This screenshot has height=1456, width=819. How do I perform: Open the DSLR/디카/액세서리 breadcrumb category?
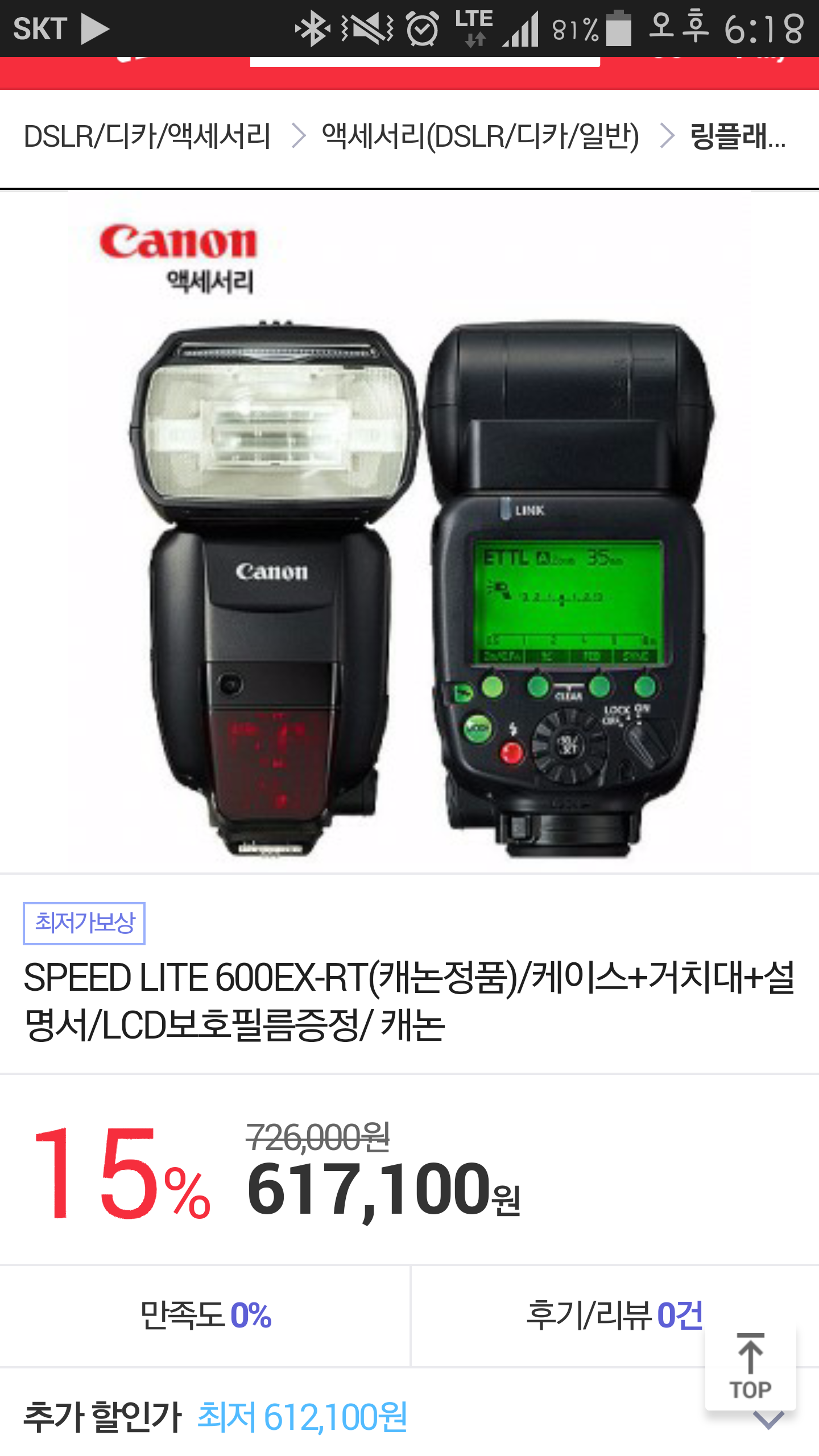[147, 136]
